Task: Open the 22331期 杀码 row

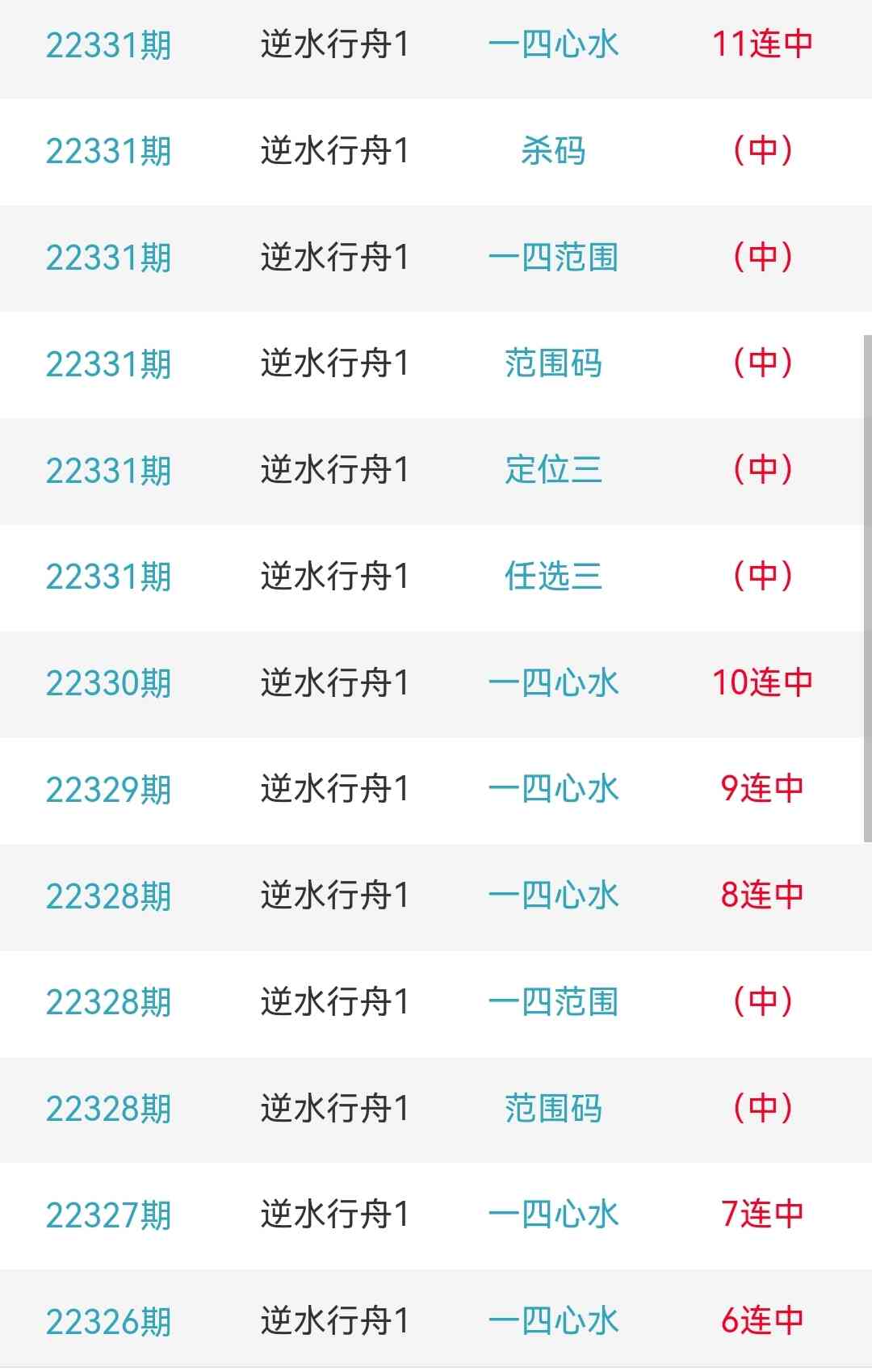Action: pos(553,151)
